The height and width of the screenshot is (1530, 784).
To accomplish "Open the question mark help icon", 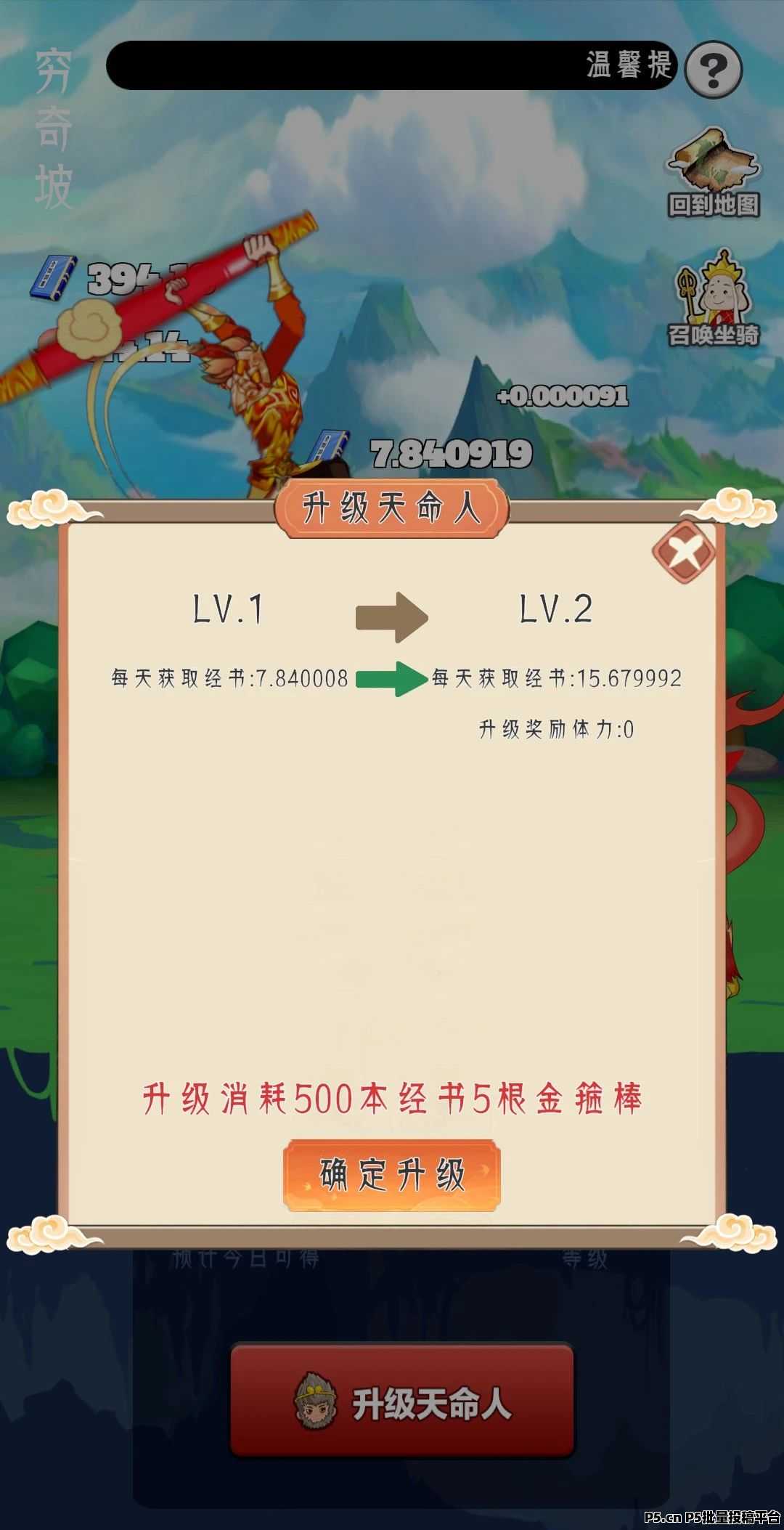I will point(713,70).
